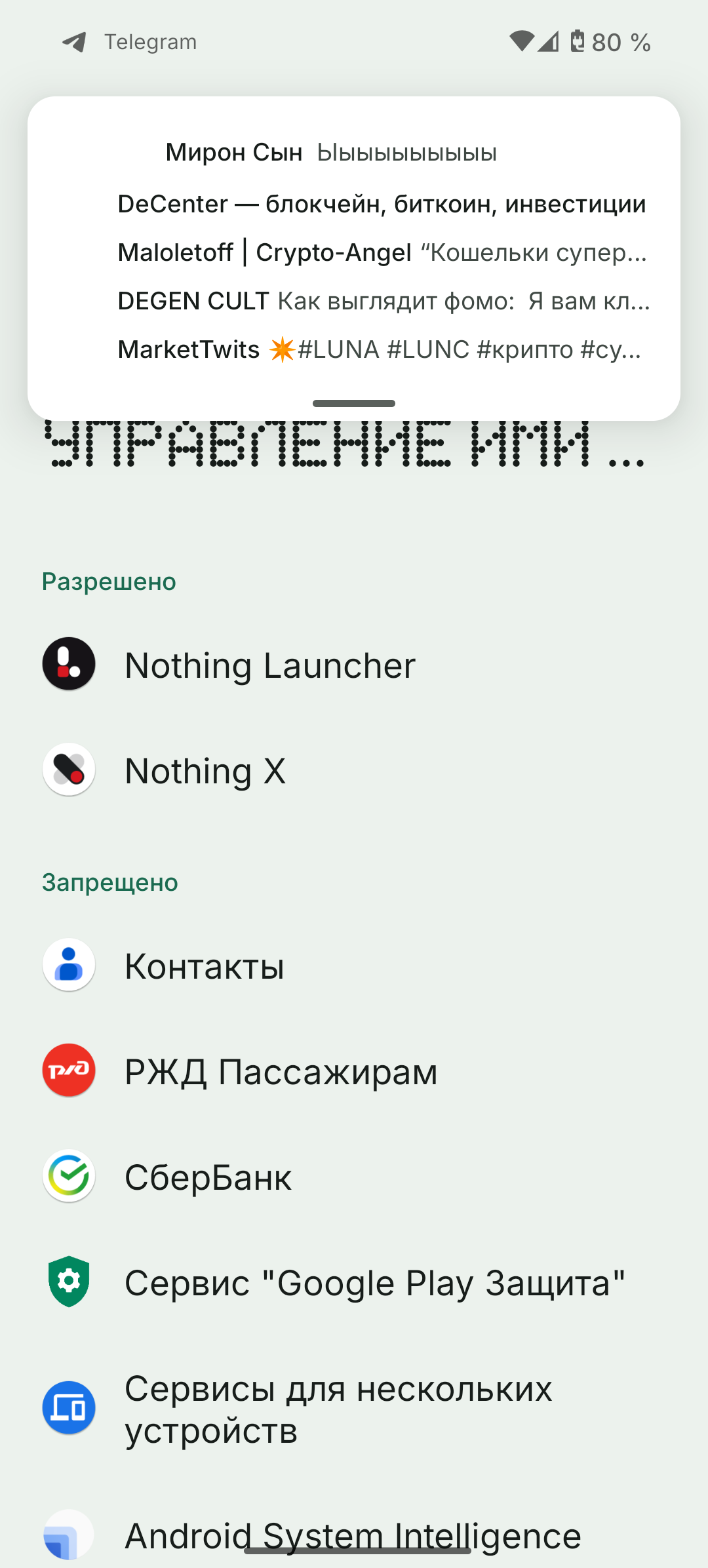Open the Telegram notification from Мирон Сын
Screen dimensions: 708x1568
click(331, 153)
